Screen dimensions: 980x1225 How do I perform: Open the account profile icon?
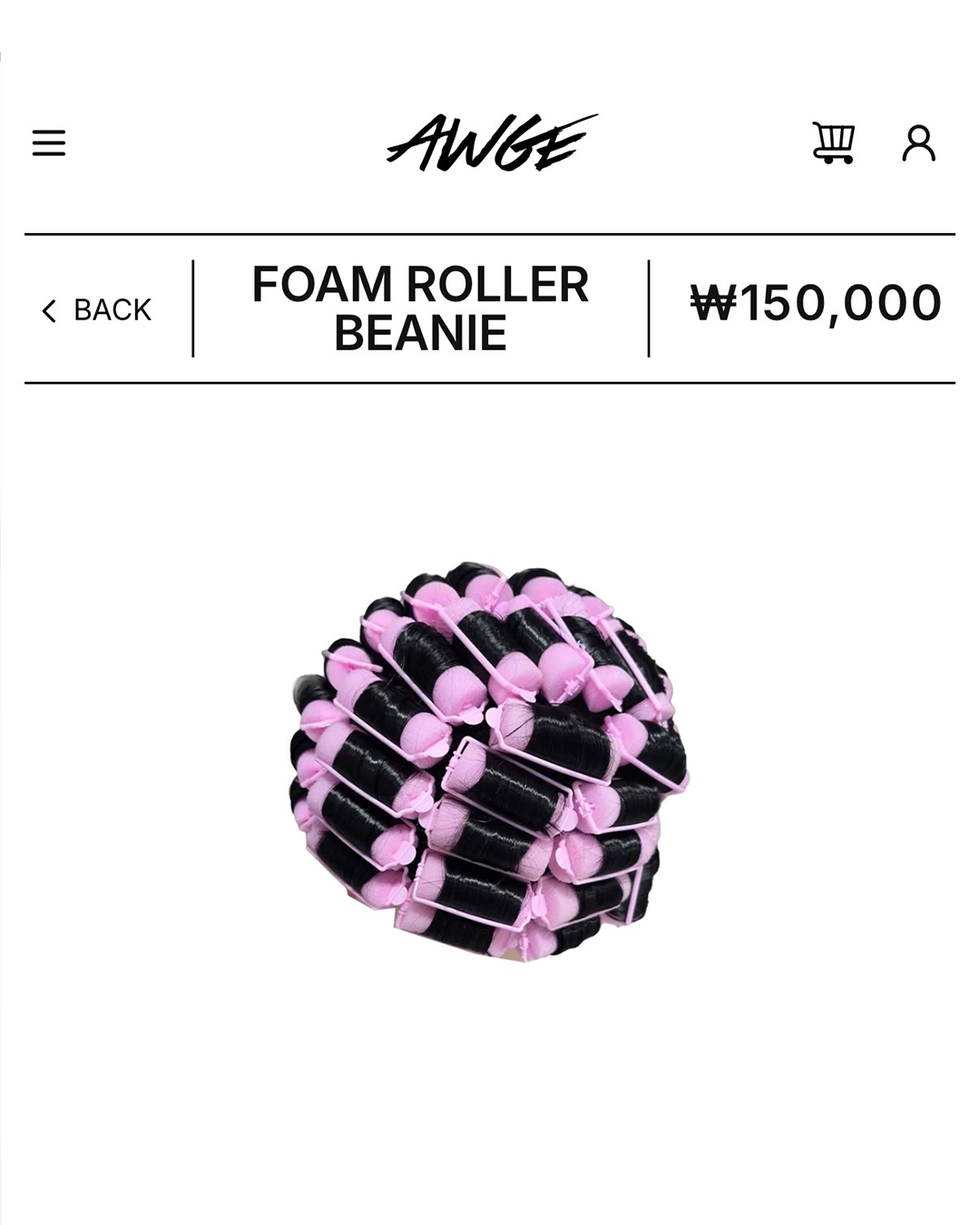(x=918, y=143)
